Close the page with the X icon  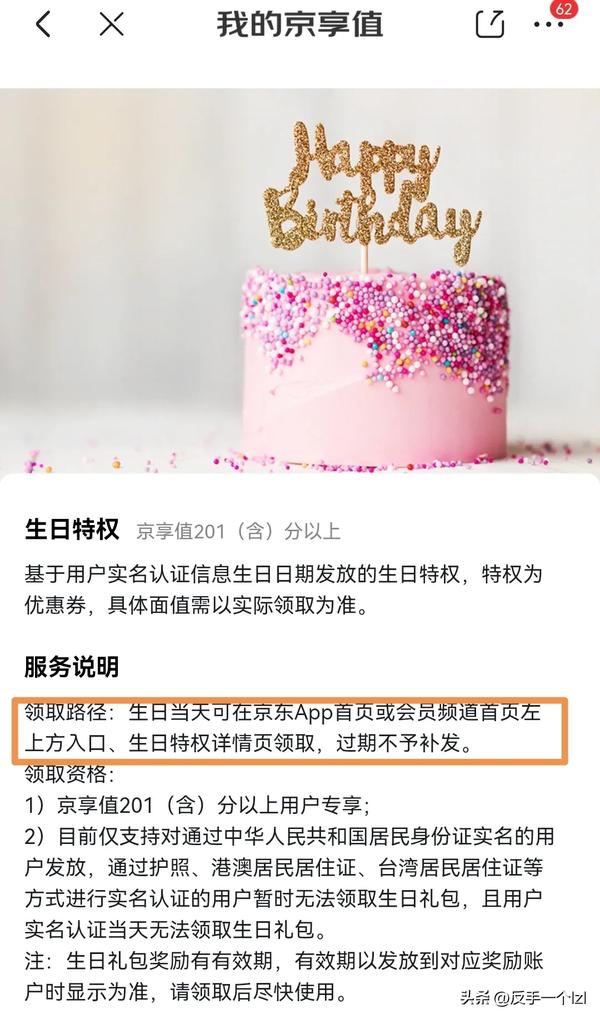(111, 25)
